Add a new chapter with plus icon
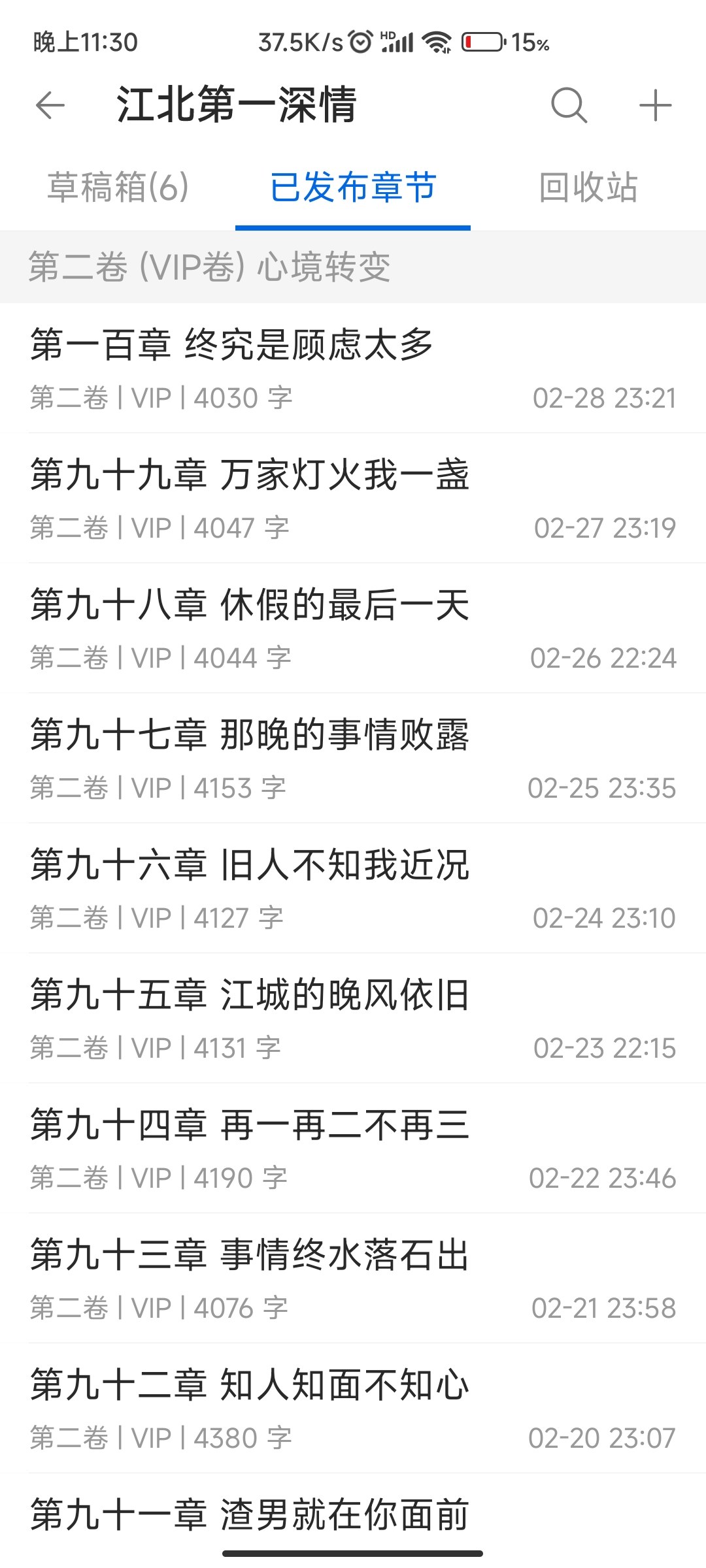The width and height of the screenshot is (706, 1568). (655, 105)
